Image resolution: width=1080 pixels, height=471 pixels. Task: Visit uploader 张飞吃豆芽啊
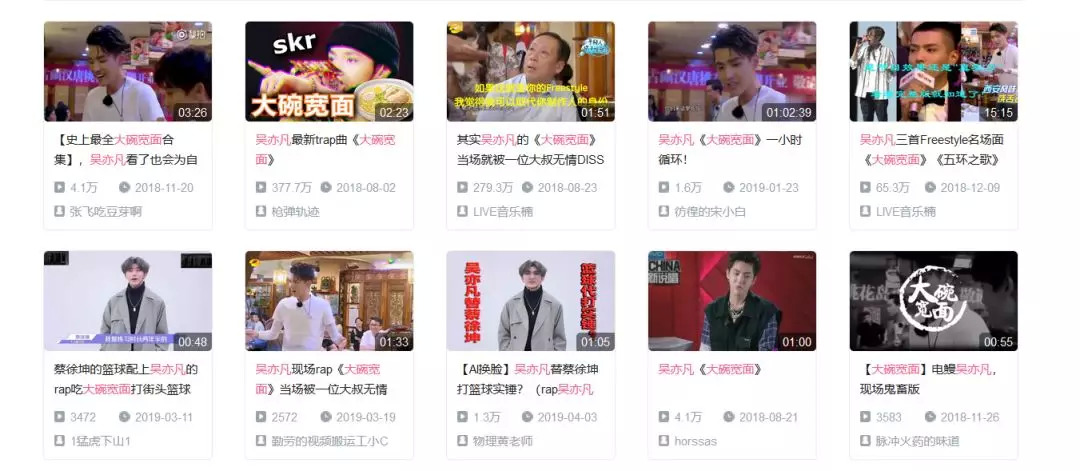click(105, 212)
